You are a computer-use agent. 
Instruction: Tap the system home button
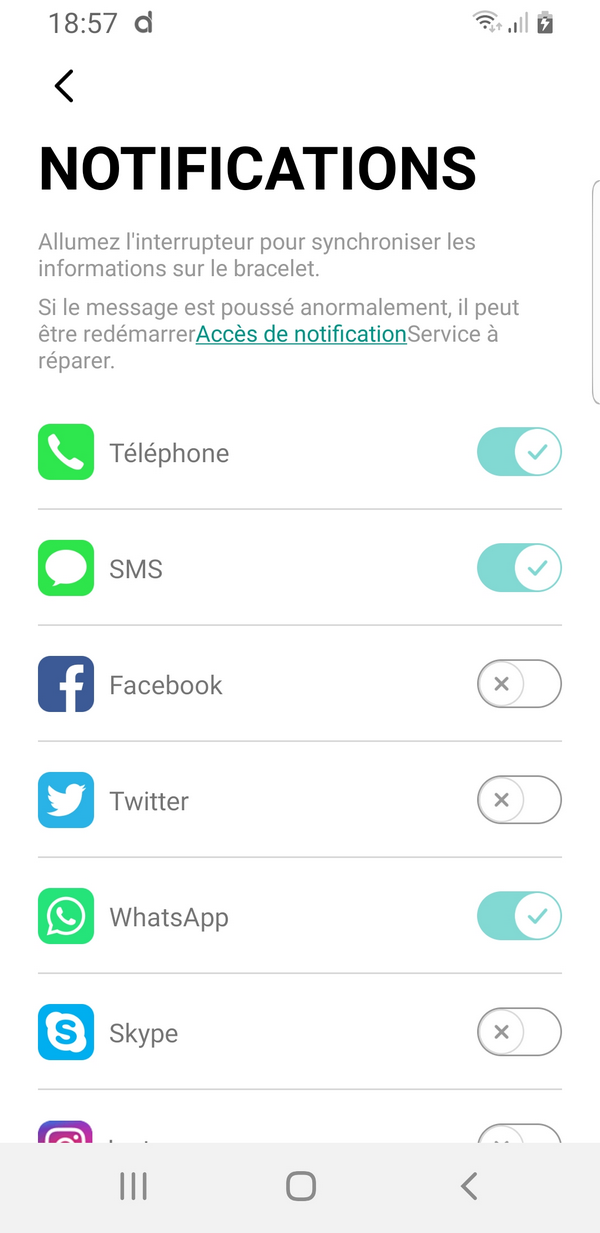tap(301, 1186)
